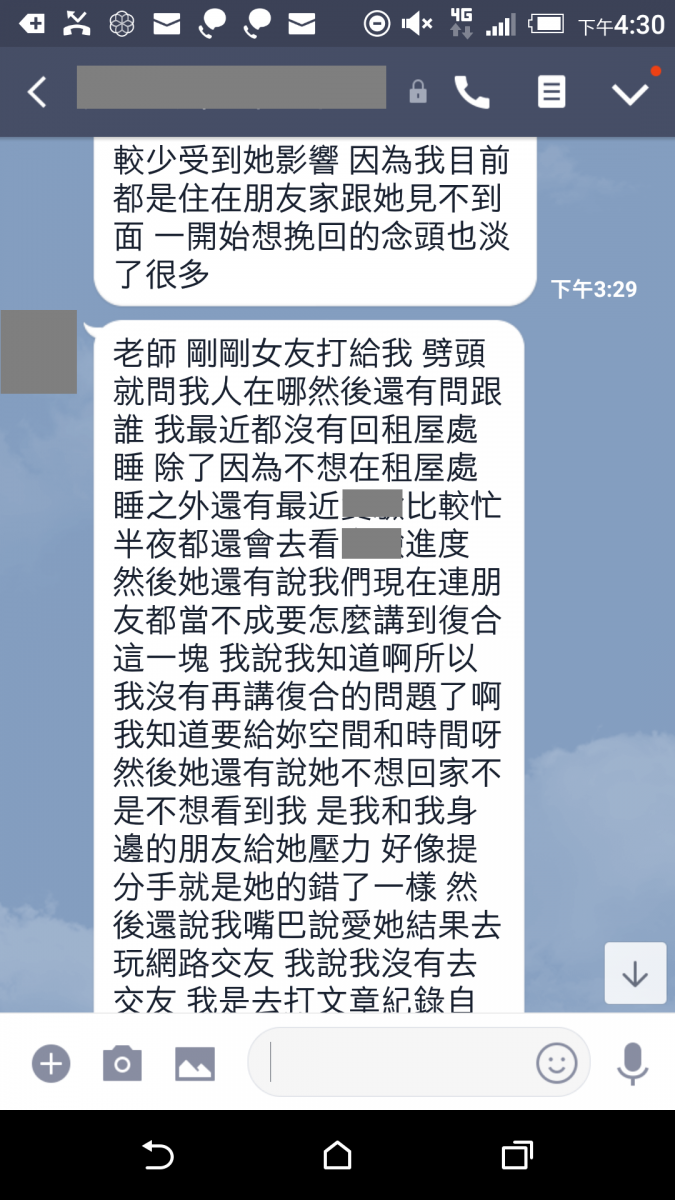Open the camera to take a photo
This screenshot has width=675, height=1200.
[122, 1063]
